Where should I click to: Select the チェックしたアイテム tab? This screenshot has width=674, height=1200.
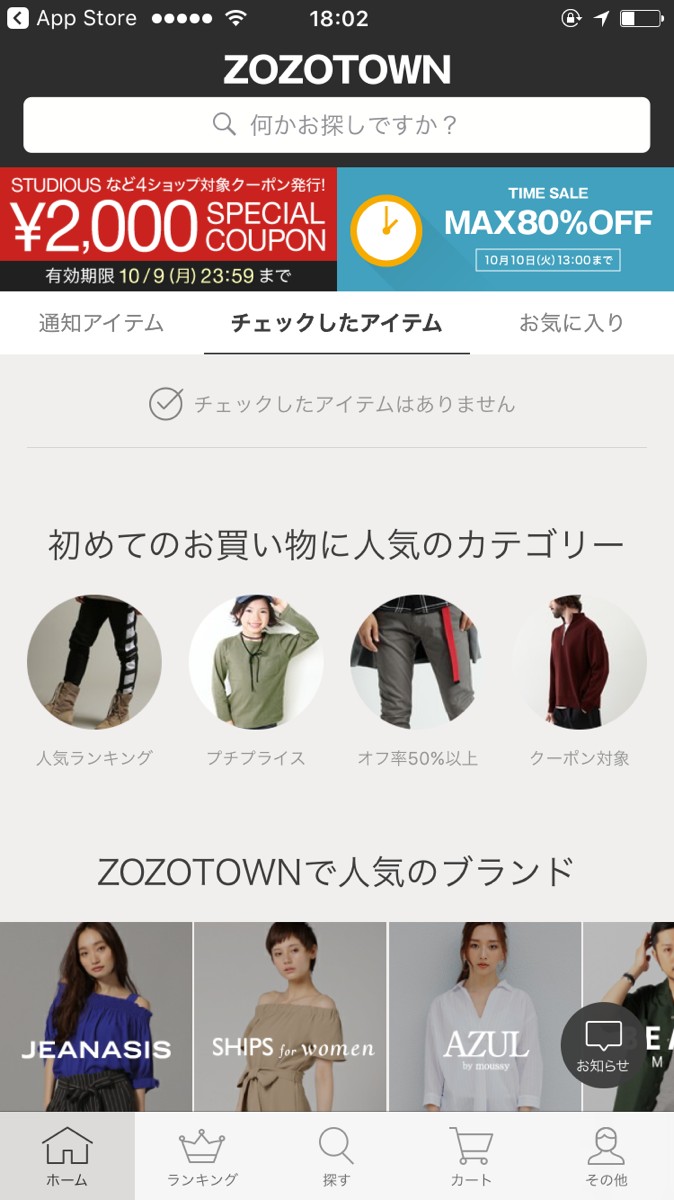pyautogui.click(x=336, y=323)
